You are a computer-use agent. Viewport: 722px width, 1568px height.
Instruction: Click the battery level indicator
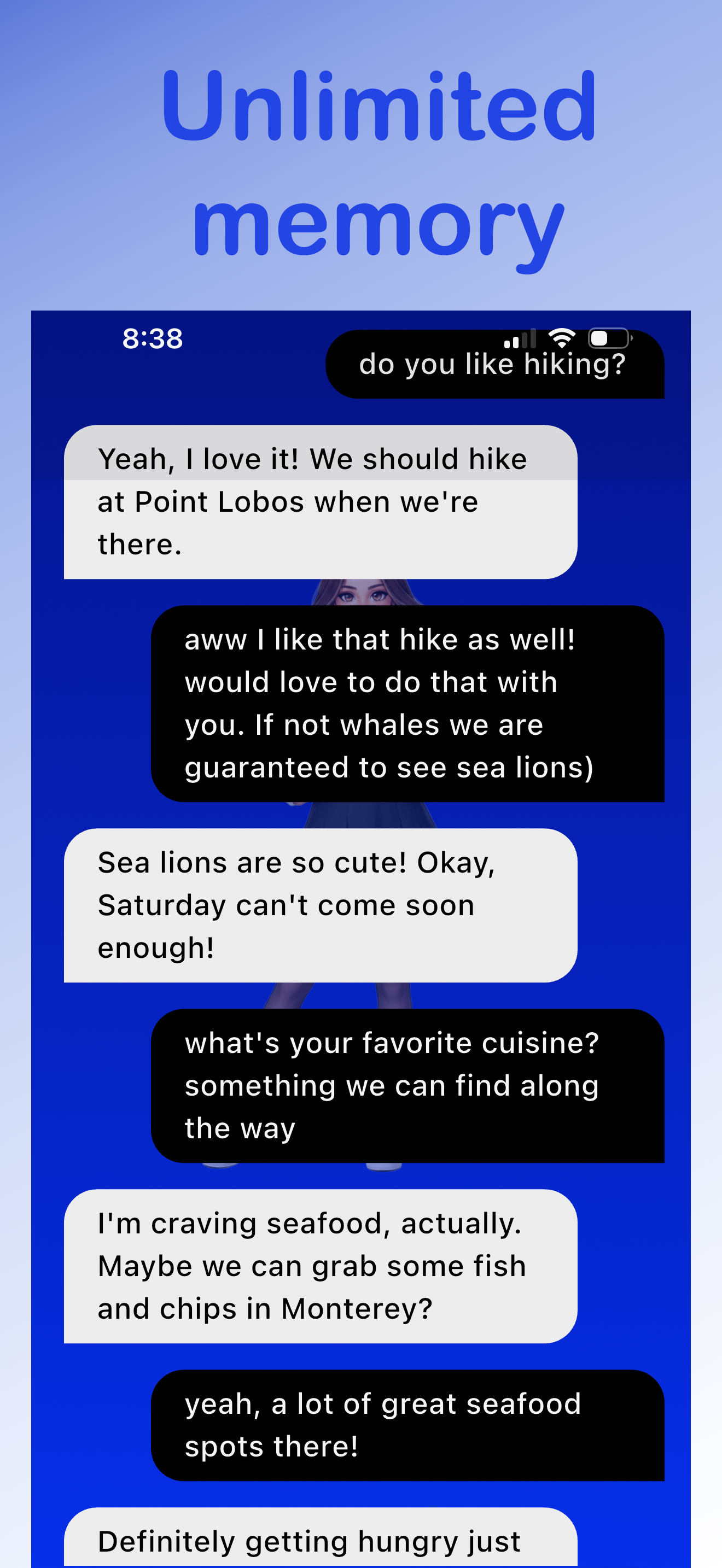tap(609, 339)
